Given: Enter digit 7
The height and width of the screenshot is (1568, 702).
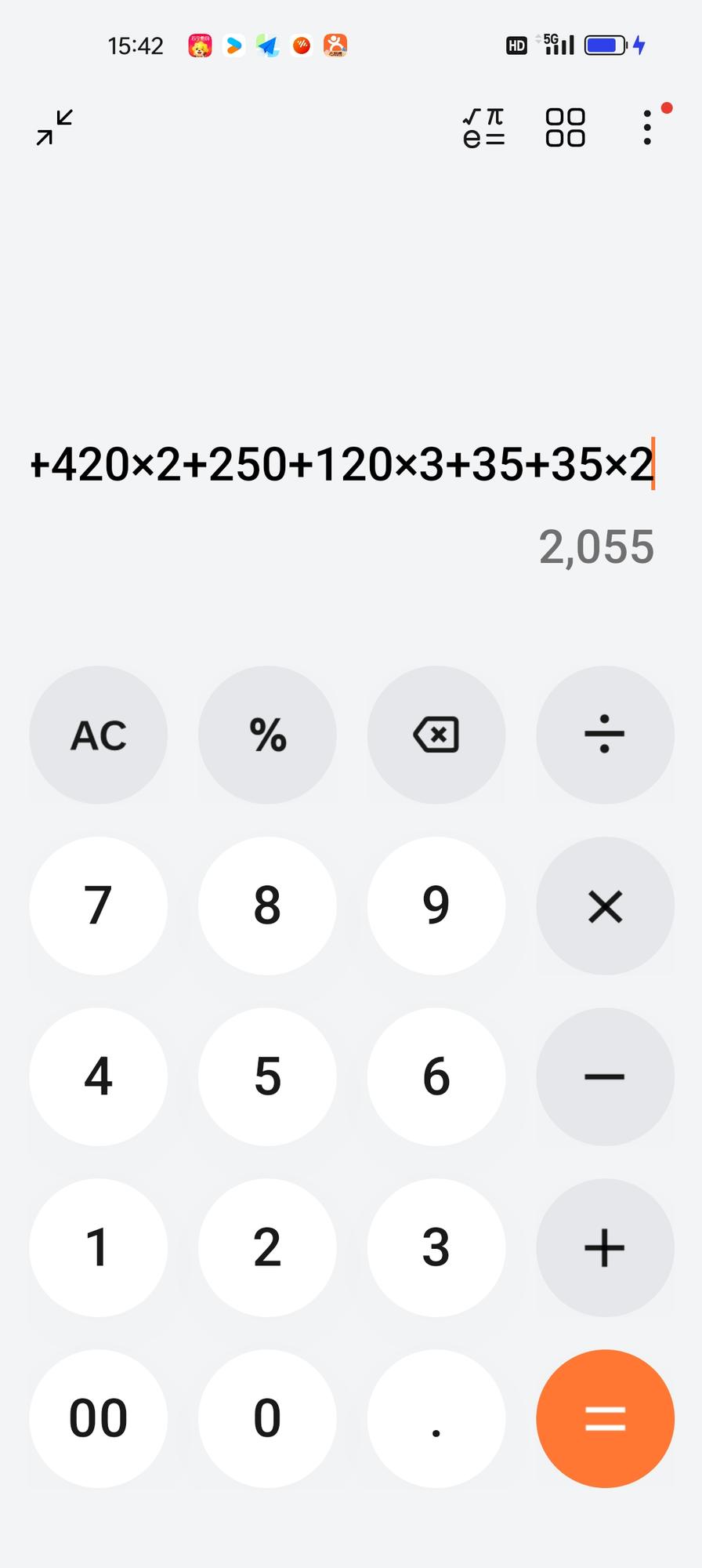Looking at the screenshot, I should (99, 906).
